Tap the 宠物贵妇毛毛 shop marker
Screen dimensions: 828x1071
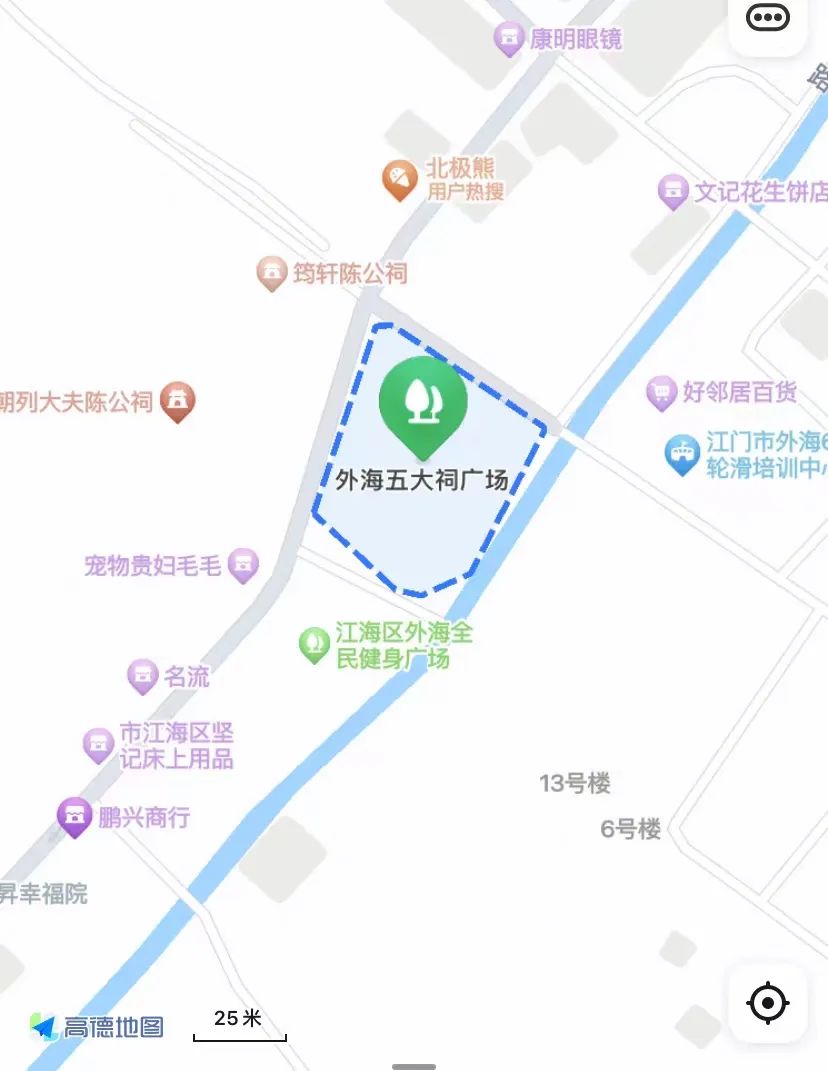coord(242,566)
